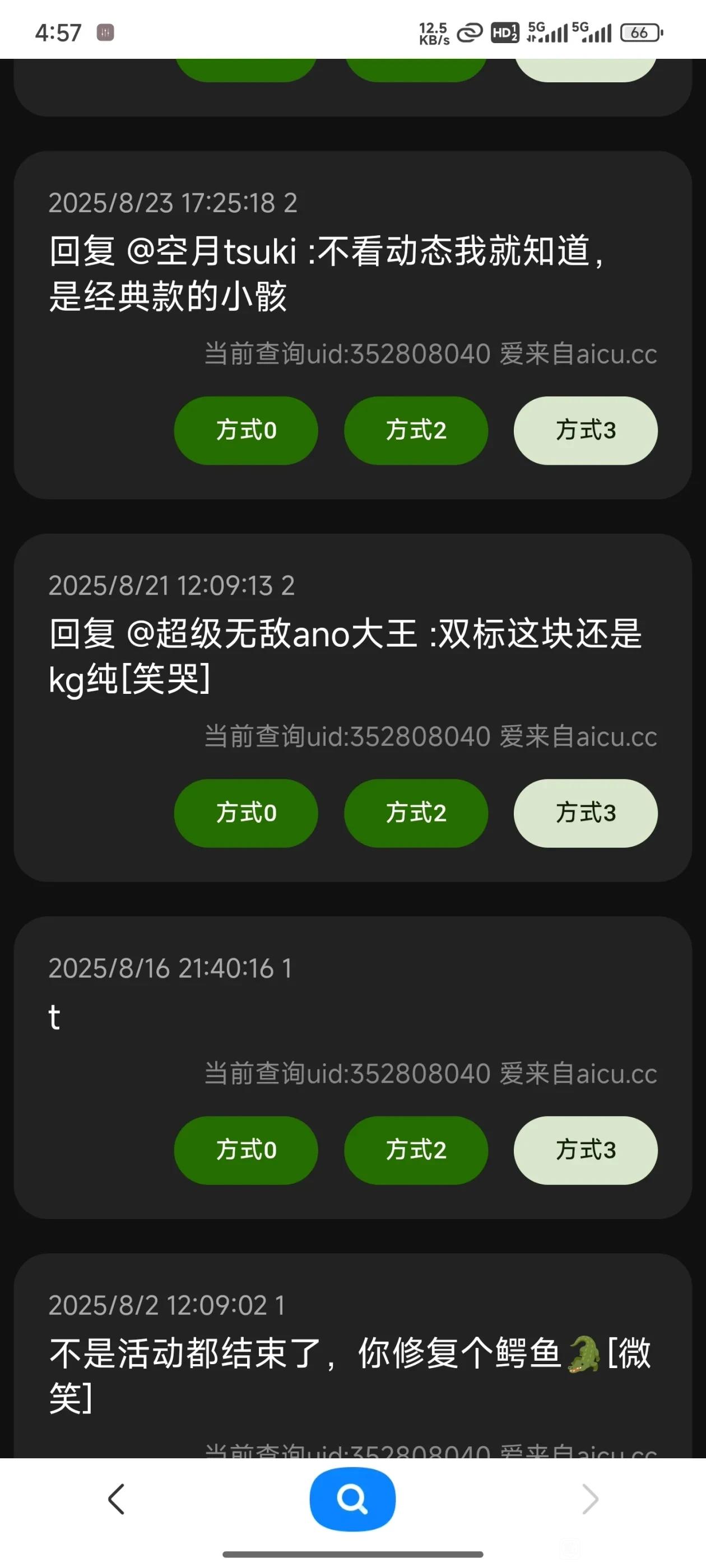This screenshot has height=1568, width=706.
Task: Choose 方式2 for the 2025/8/16 comment
Action: (416, 1150)
